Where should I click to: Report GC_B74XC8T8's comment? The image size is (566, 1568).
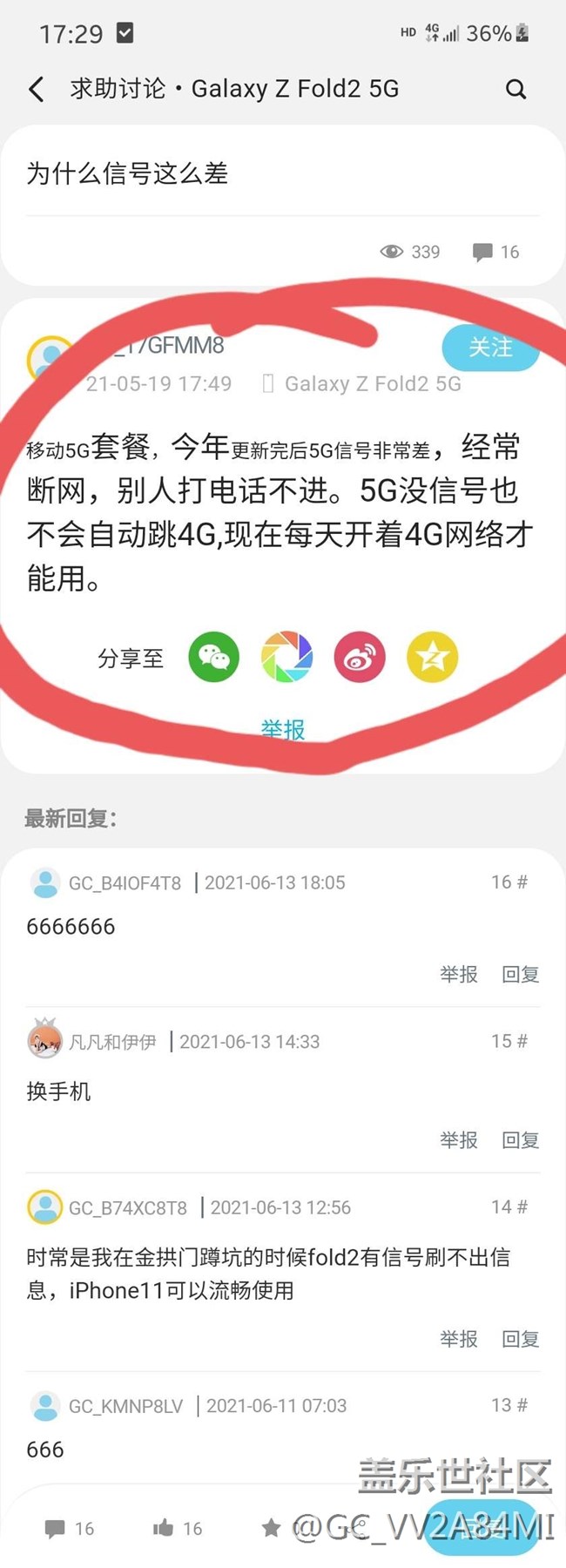coord(458,1339)
